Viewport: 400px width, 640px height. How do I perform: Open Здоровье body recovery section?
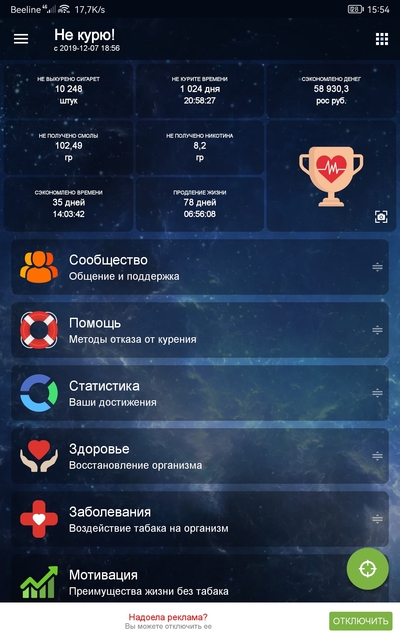click(x=200, y=456)
